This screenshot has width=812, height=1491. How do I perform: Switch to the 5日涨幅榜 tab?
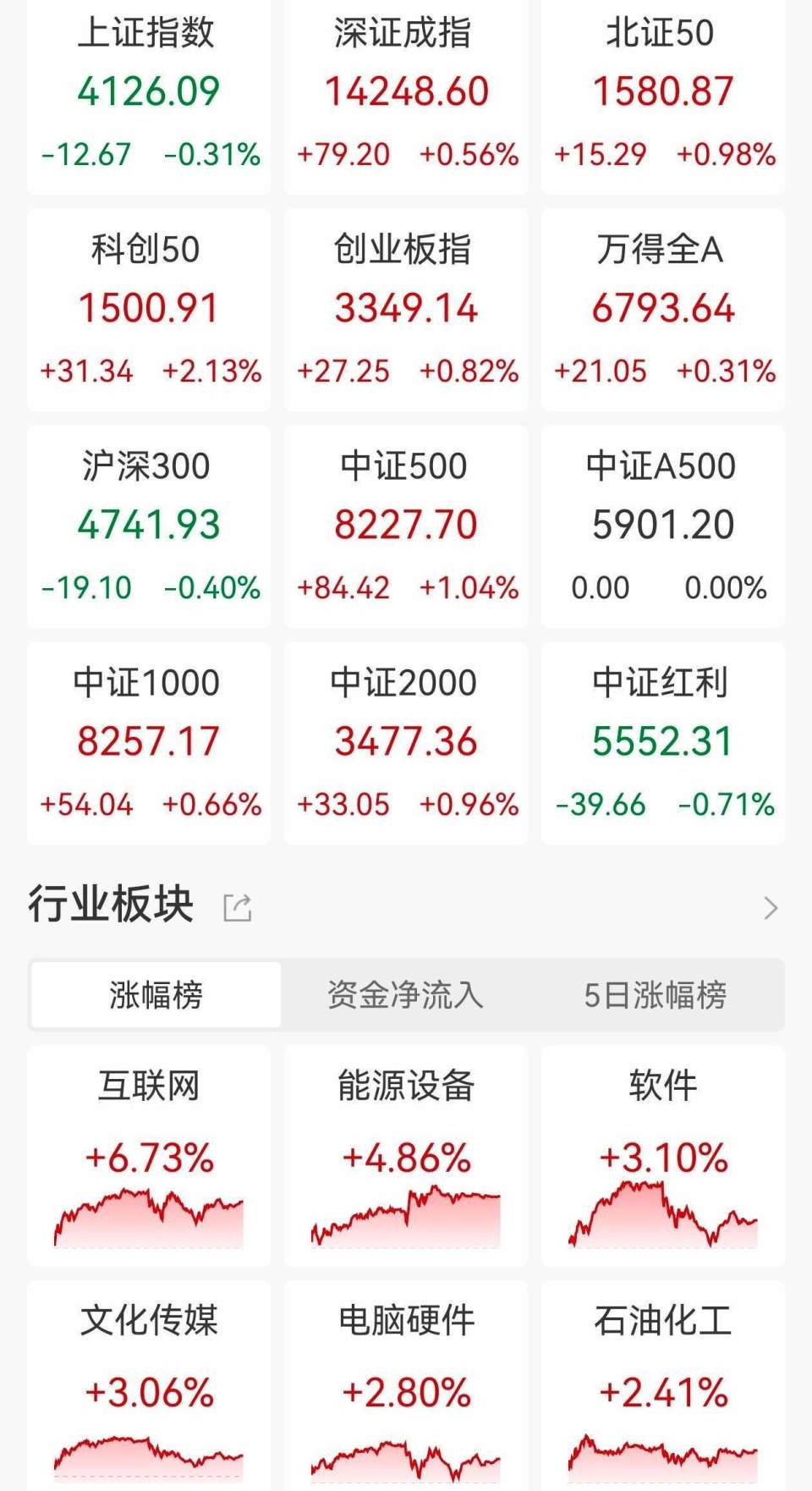(656, 997)
